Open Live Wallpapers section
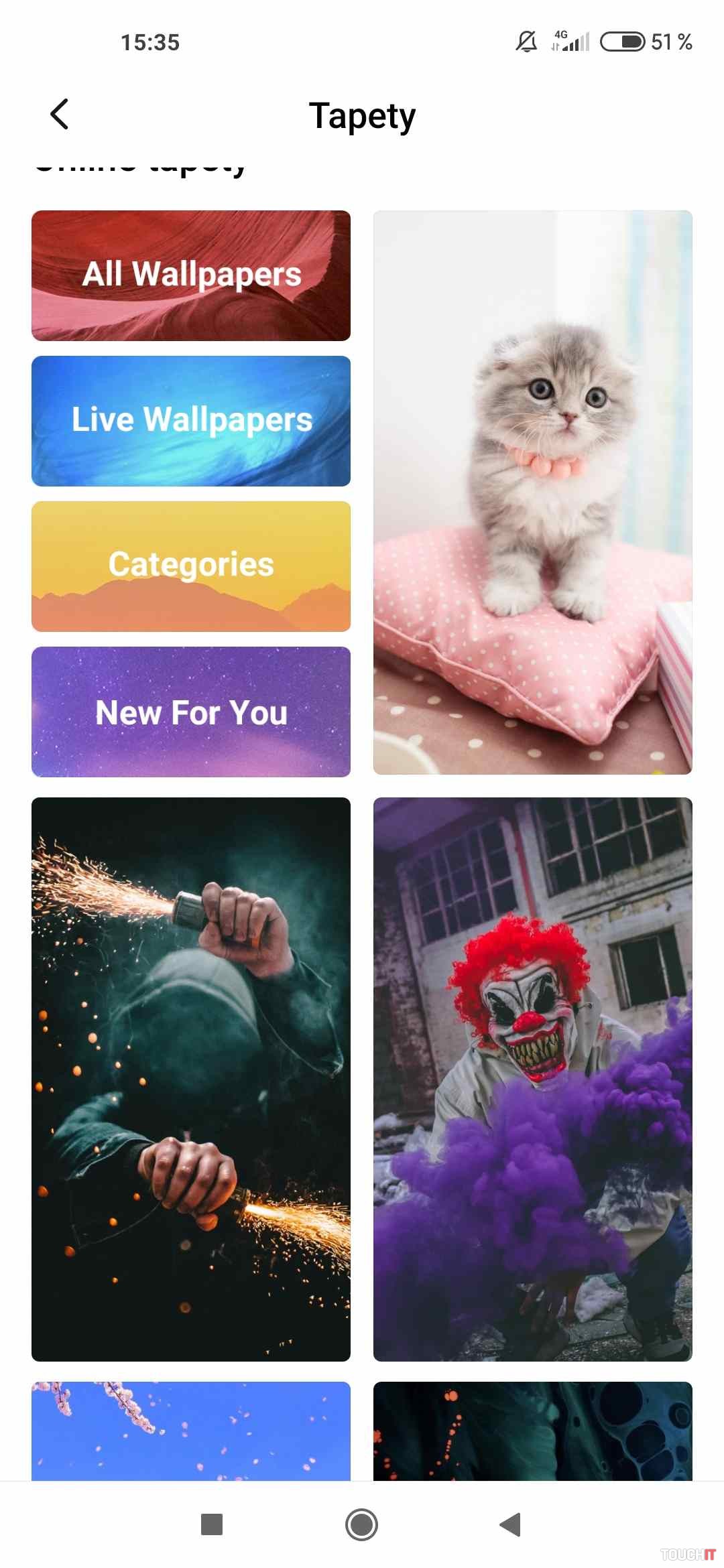724x1568 pixels. pyautogui.click(x=191, y=421)
